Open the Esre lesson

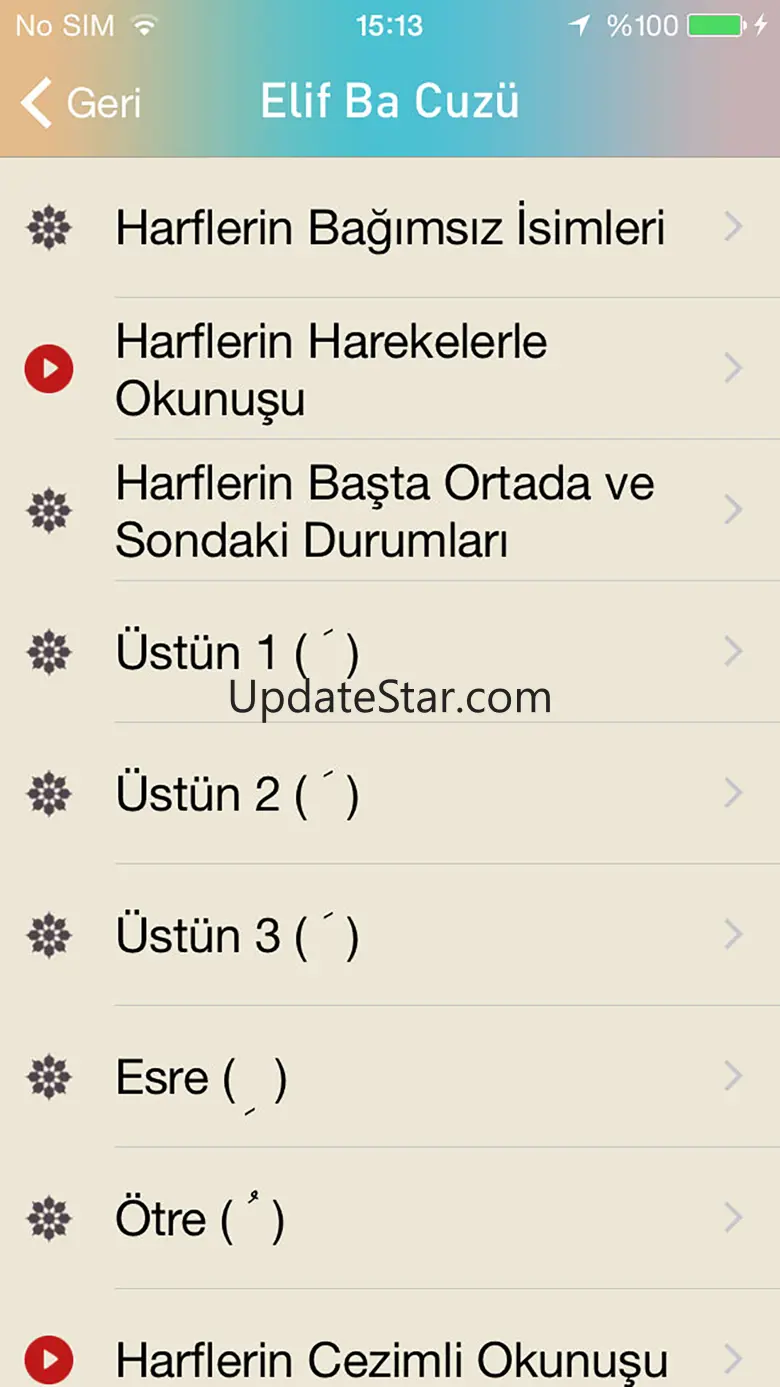pos(390,1078)
